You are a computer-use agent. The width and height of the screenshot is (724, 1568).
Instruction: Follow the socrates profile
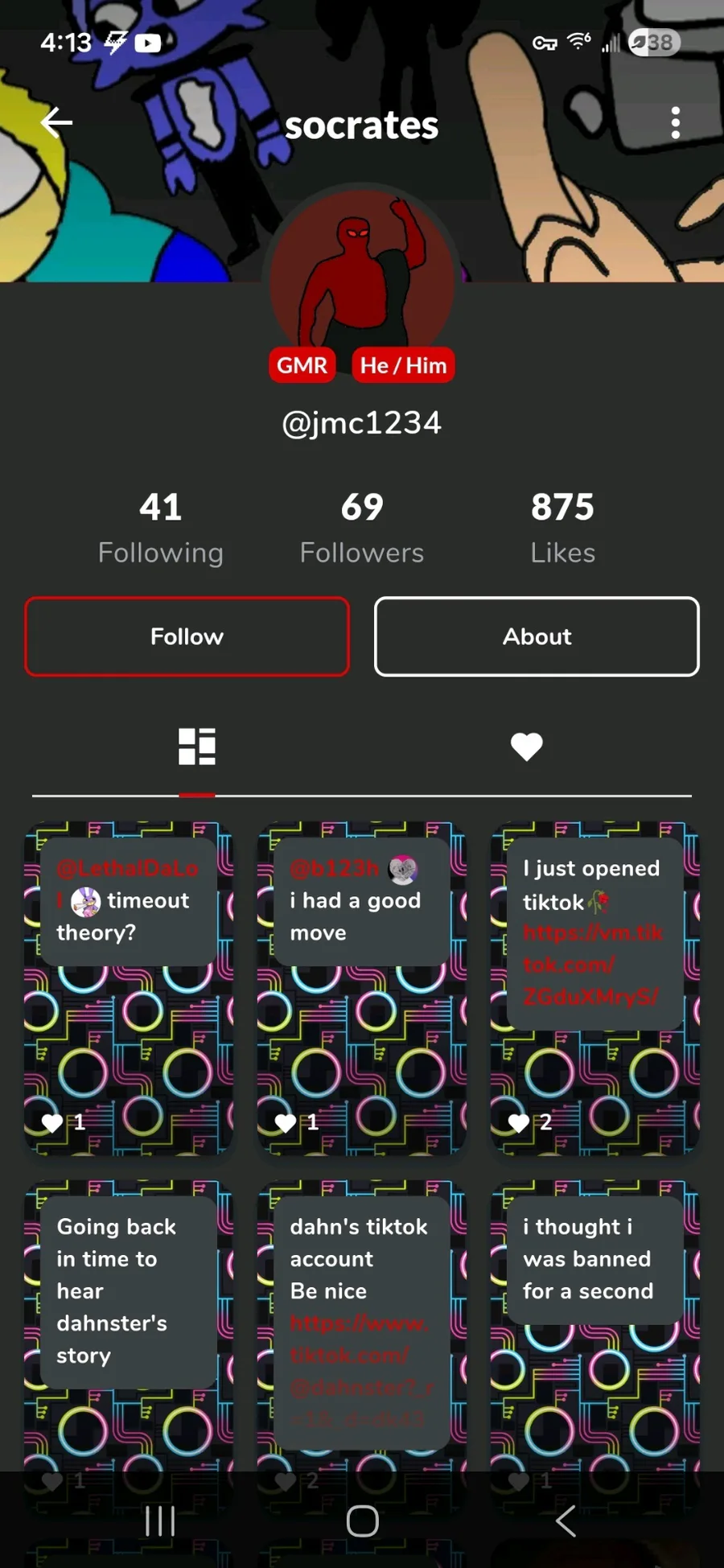187,636
